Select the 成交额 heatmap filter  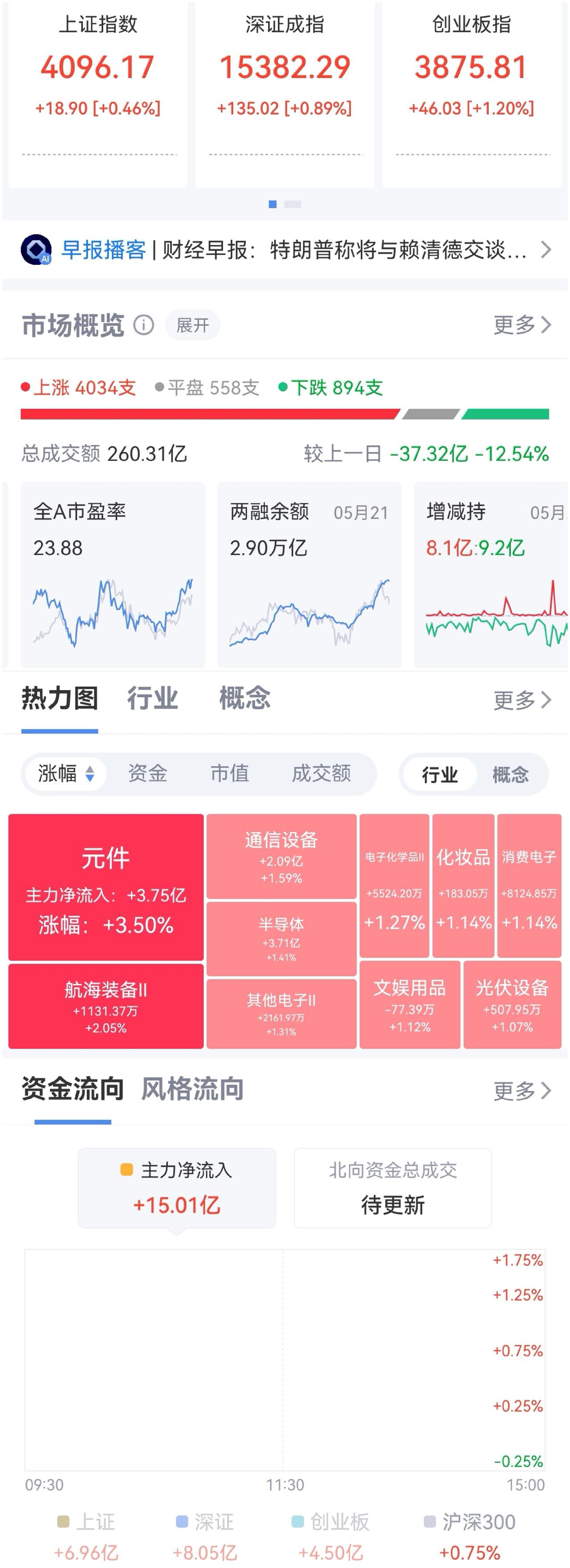pyautogui.click(x=321, y=774)
